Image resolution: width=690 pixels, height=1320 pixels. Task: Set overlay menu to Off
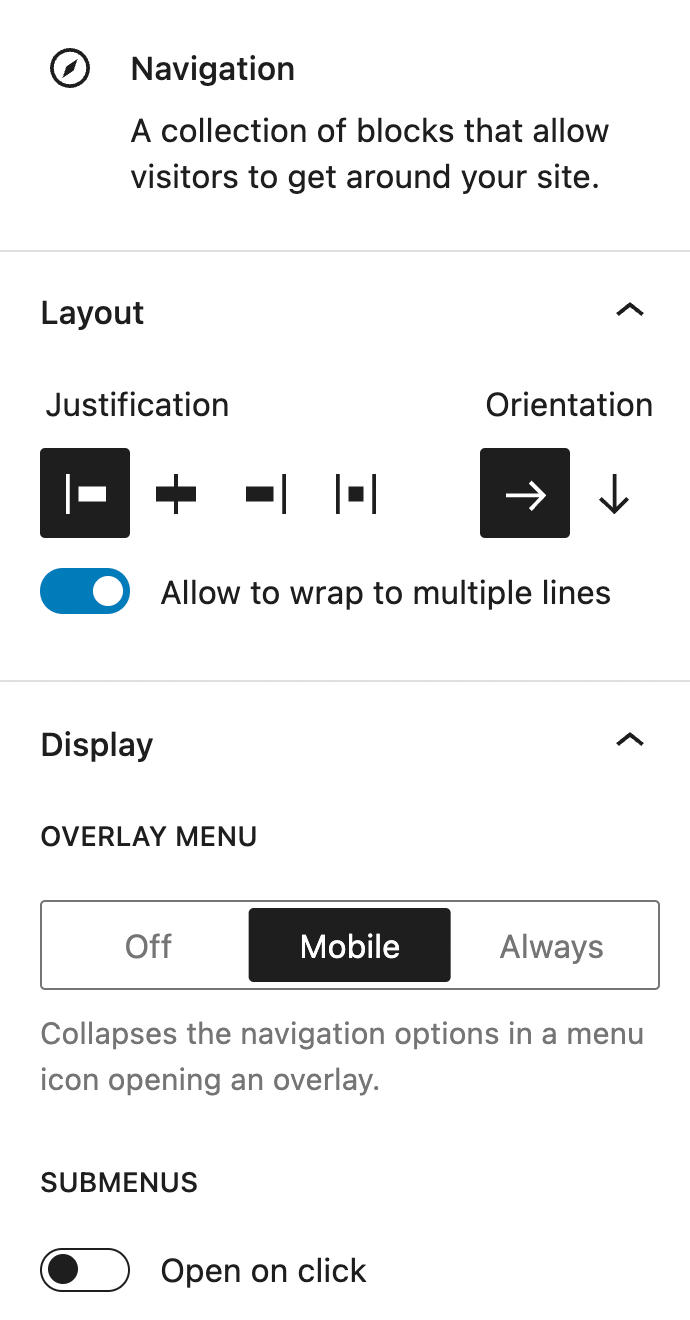(148, 946)
